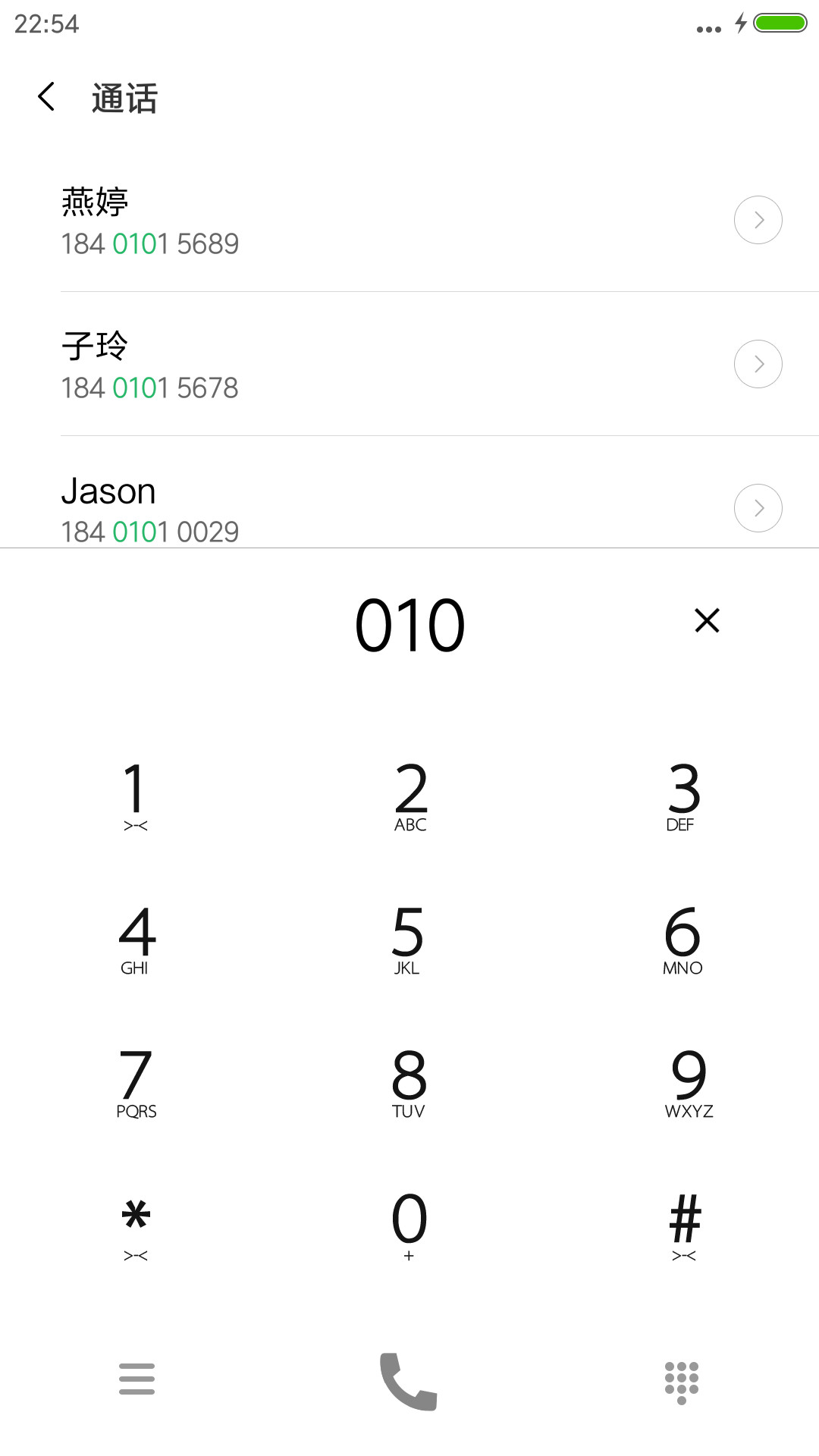Screen dimensions: 819x1456
Task: Enter the star key
Action: [136, 1226]
